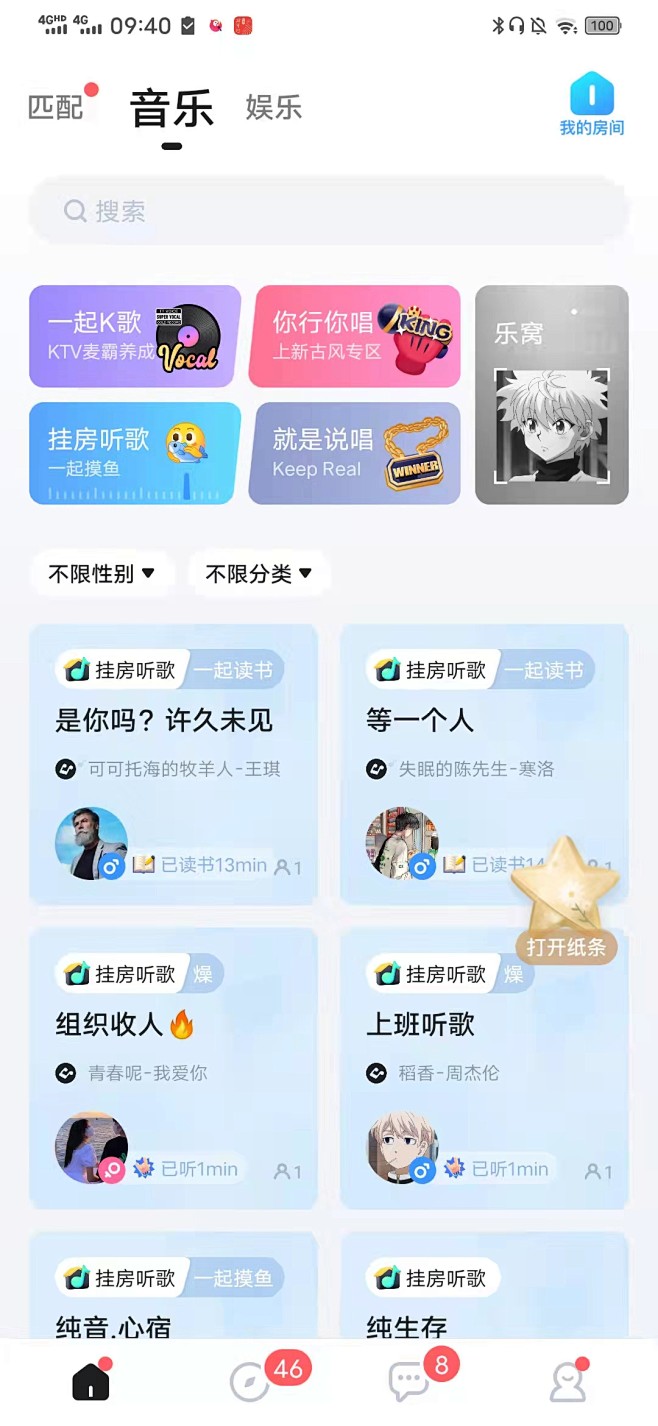Enter the room 是你吗？许久未见

pyautogui.click(x=174, y=764)
